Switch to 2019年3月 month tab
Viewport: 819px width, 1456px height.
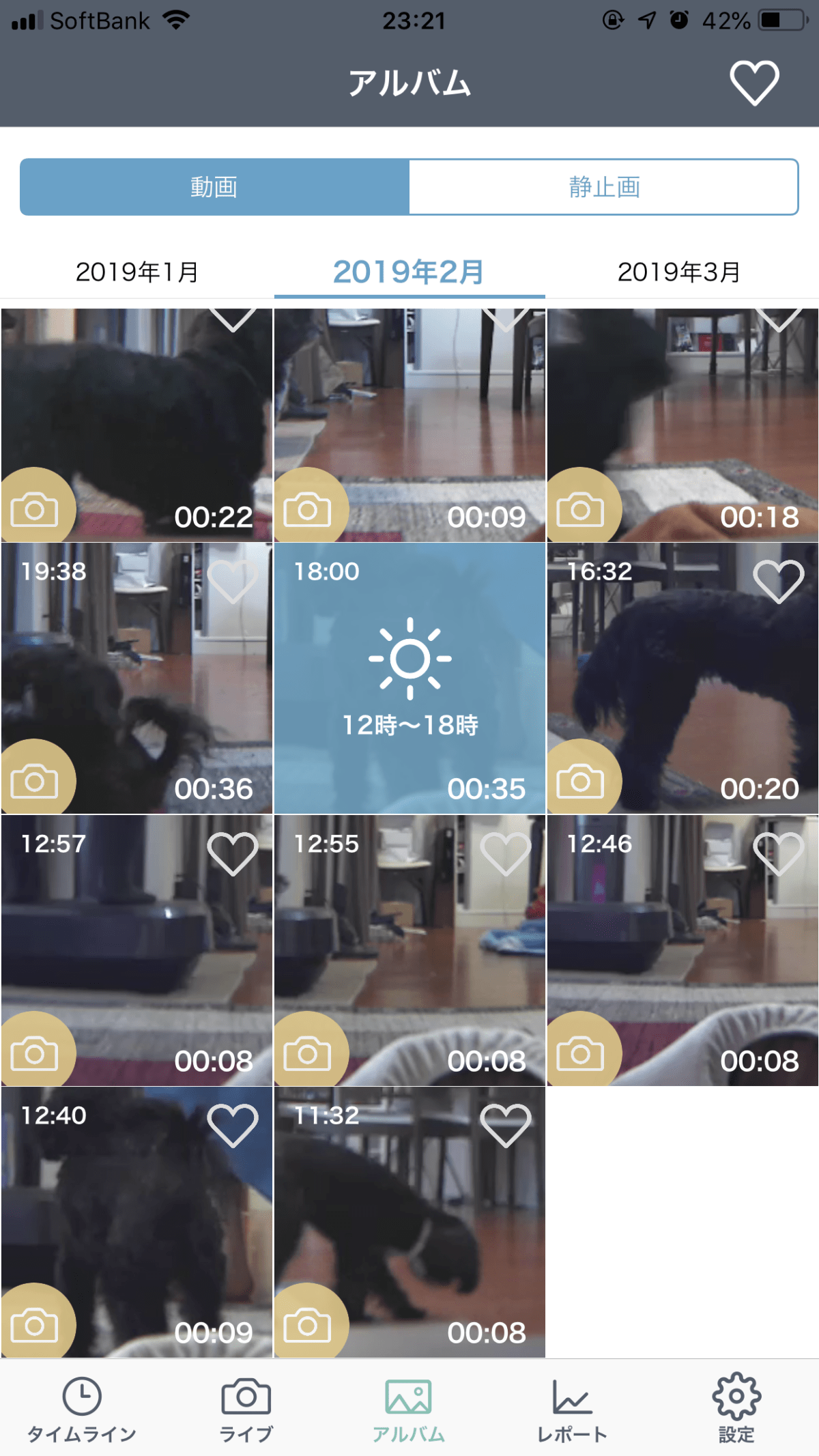[679, 272]
